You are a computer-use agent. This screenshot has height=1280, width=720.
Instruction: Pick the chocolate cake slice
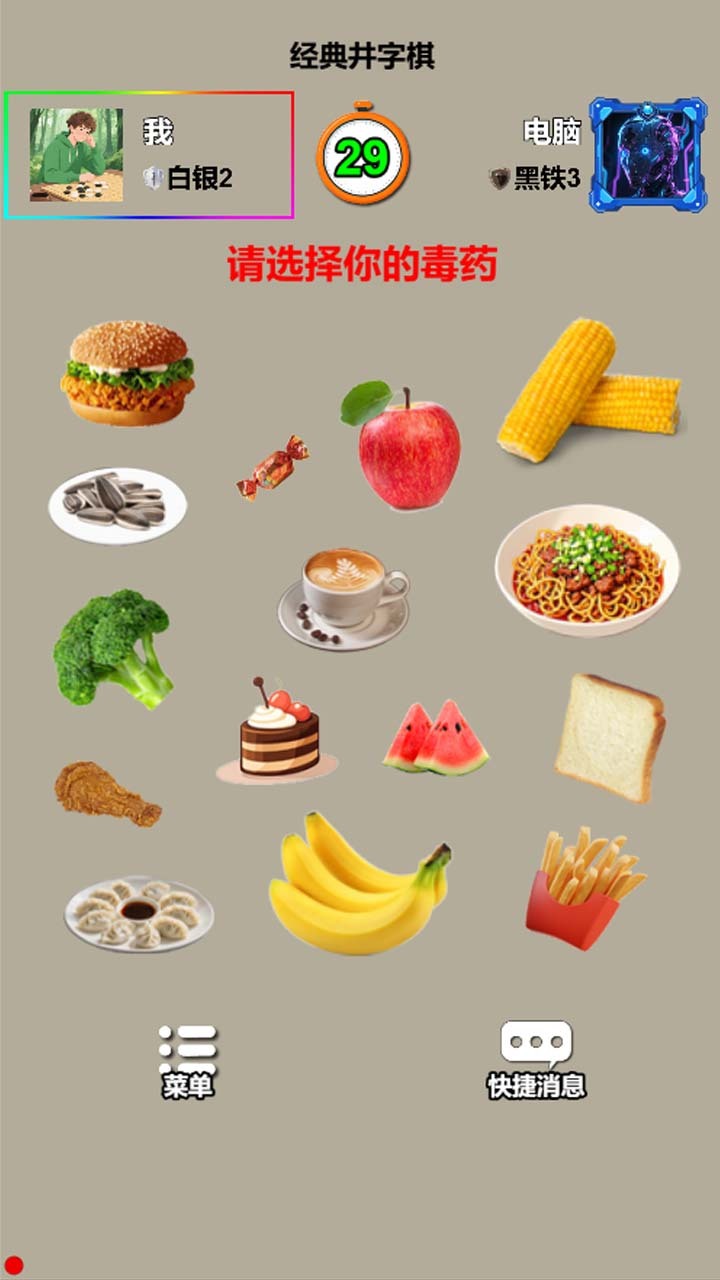point(277,735)
